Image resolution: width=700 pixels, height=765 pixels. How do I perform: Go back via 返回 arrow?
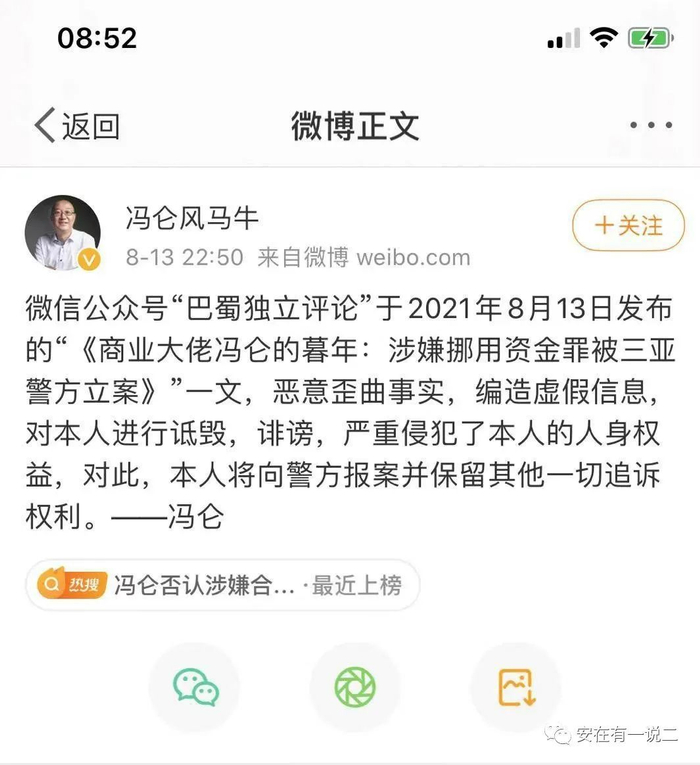(76, 126)
